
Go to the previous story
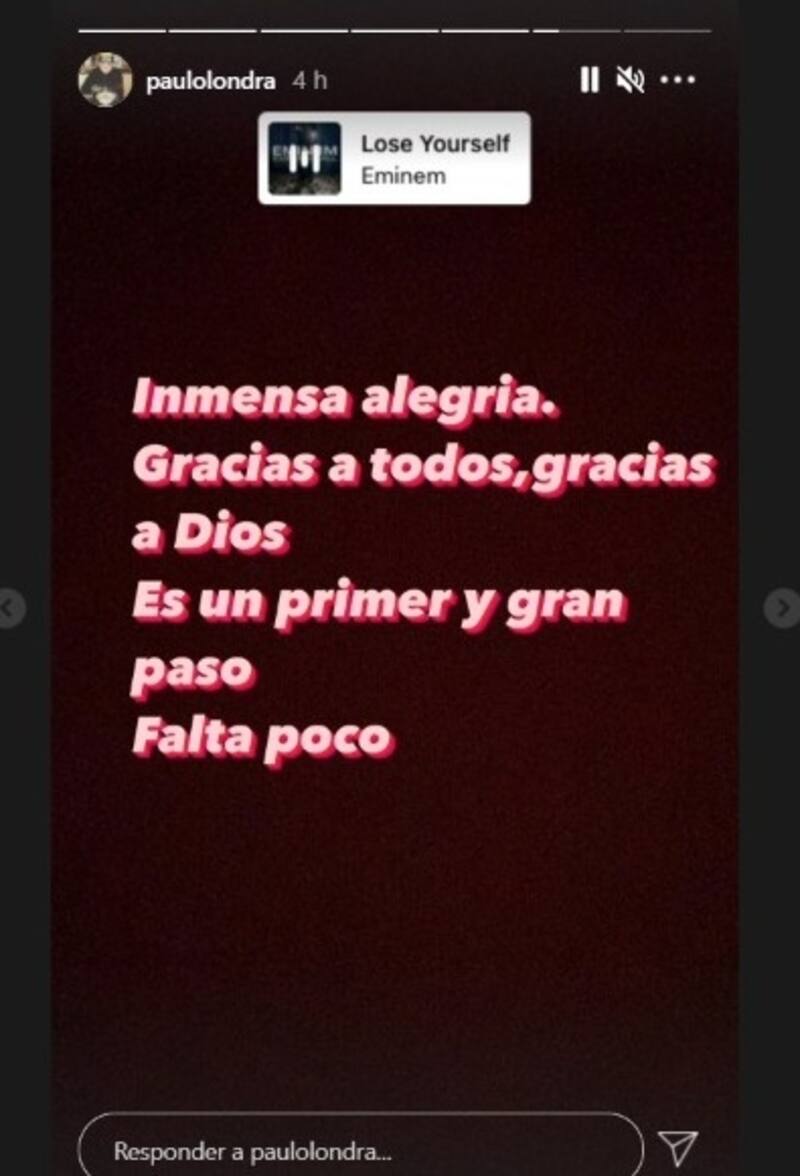[10, 607]
